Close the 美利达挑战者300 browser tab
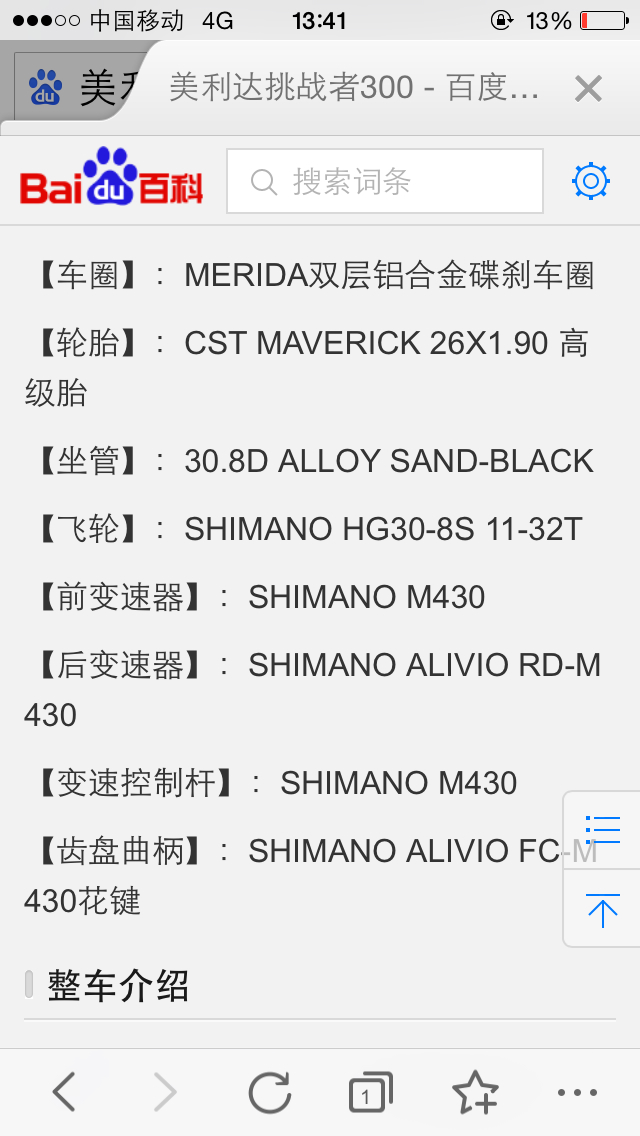The image size is (640, 1136). pyautogui.click(x=588, y=89)
